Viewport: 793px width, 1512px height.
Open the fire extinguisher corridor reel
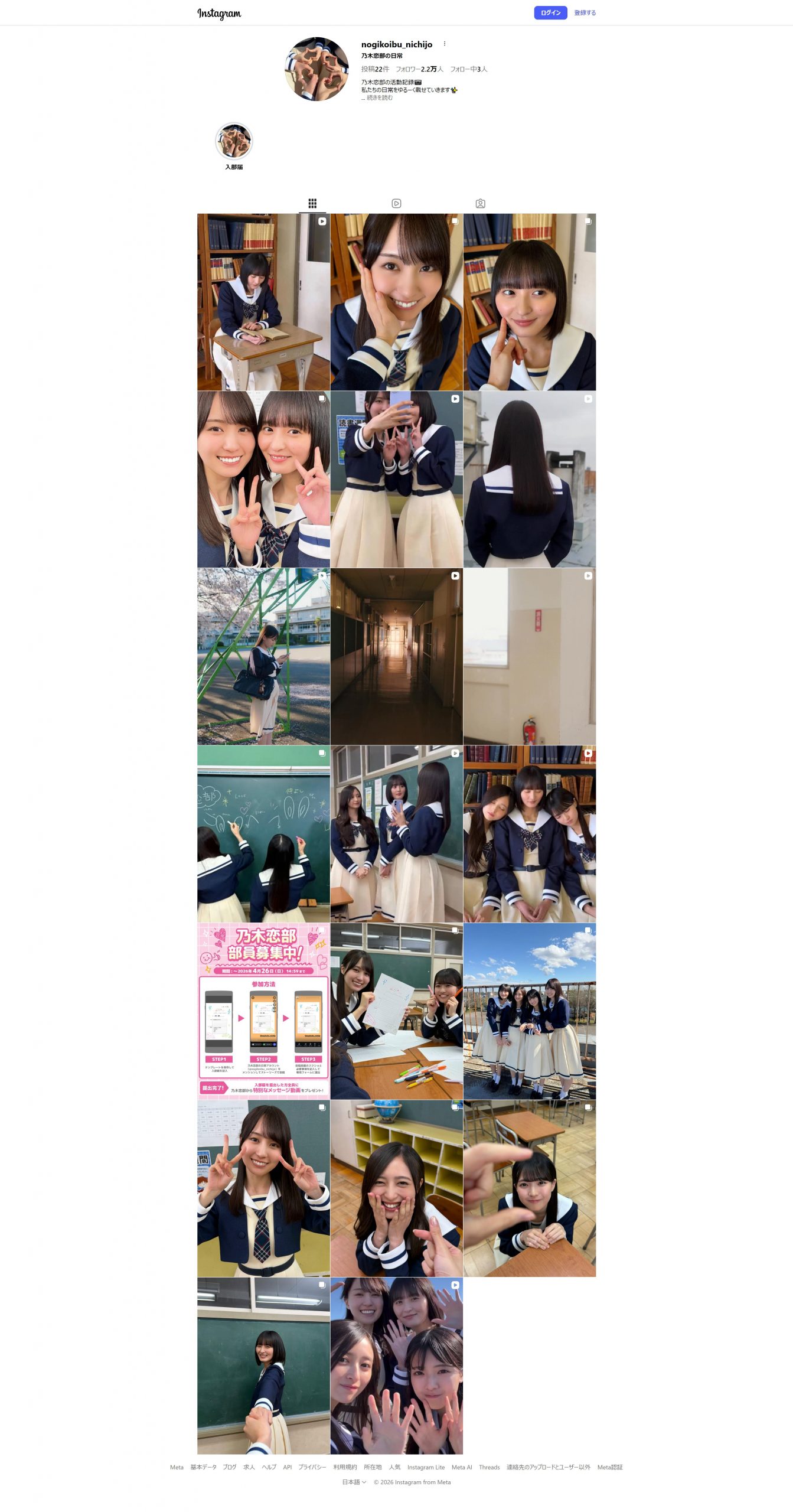coord(529,656)
